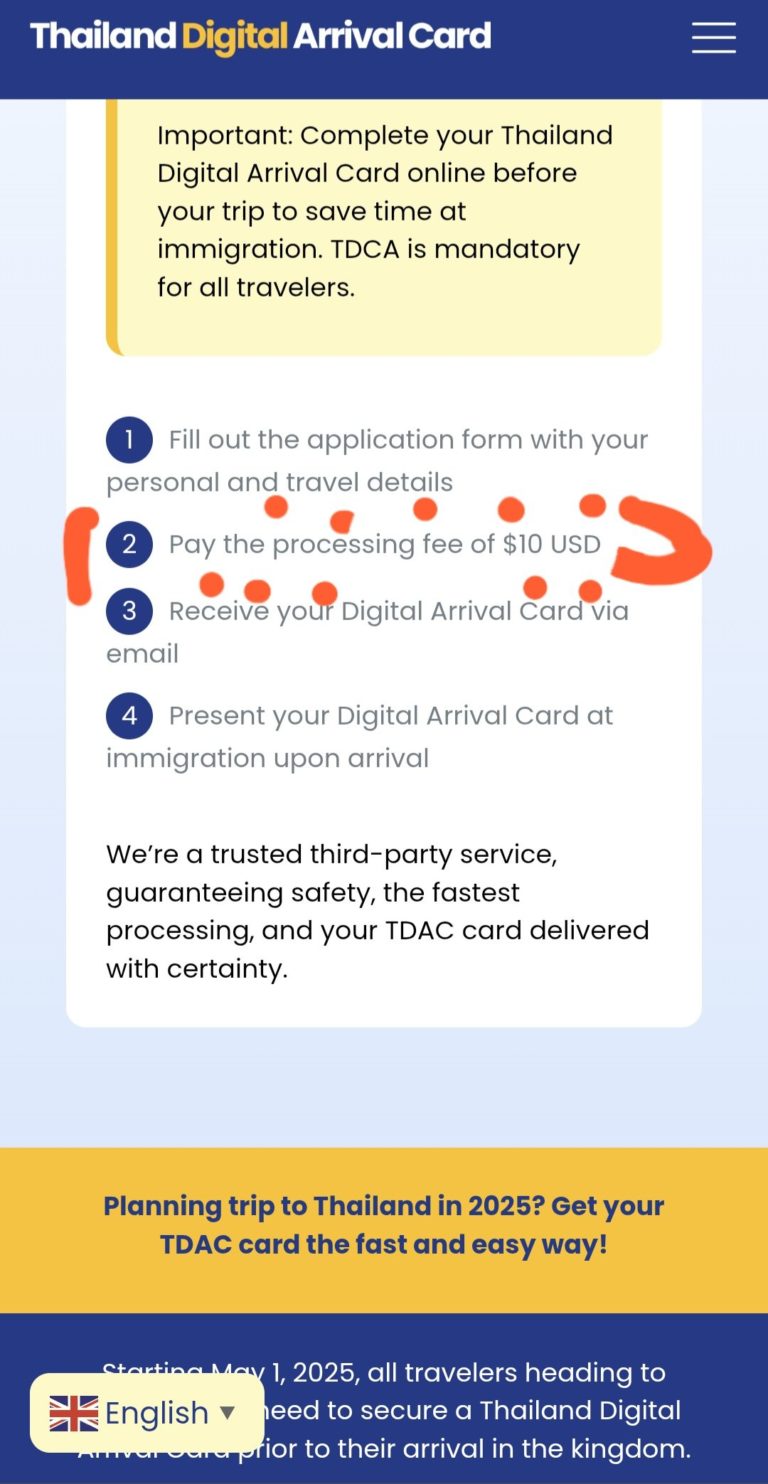Expand the English language dropdown
768x1484 pixels.
[147, 1412]
